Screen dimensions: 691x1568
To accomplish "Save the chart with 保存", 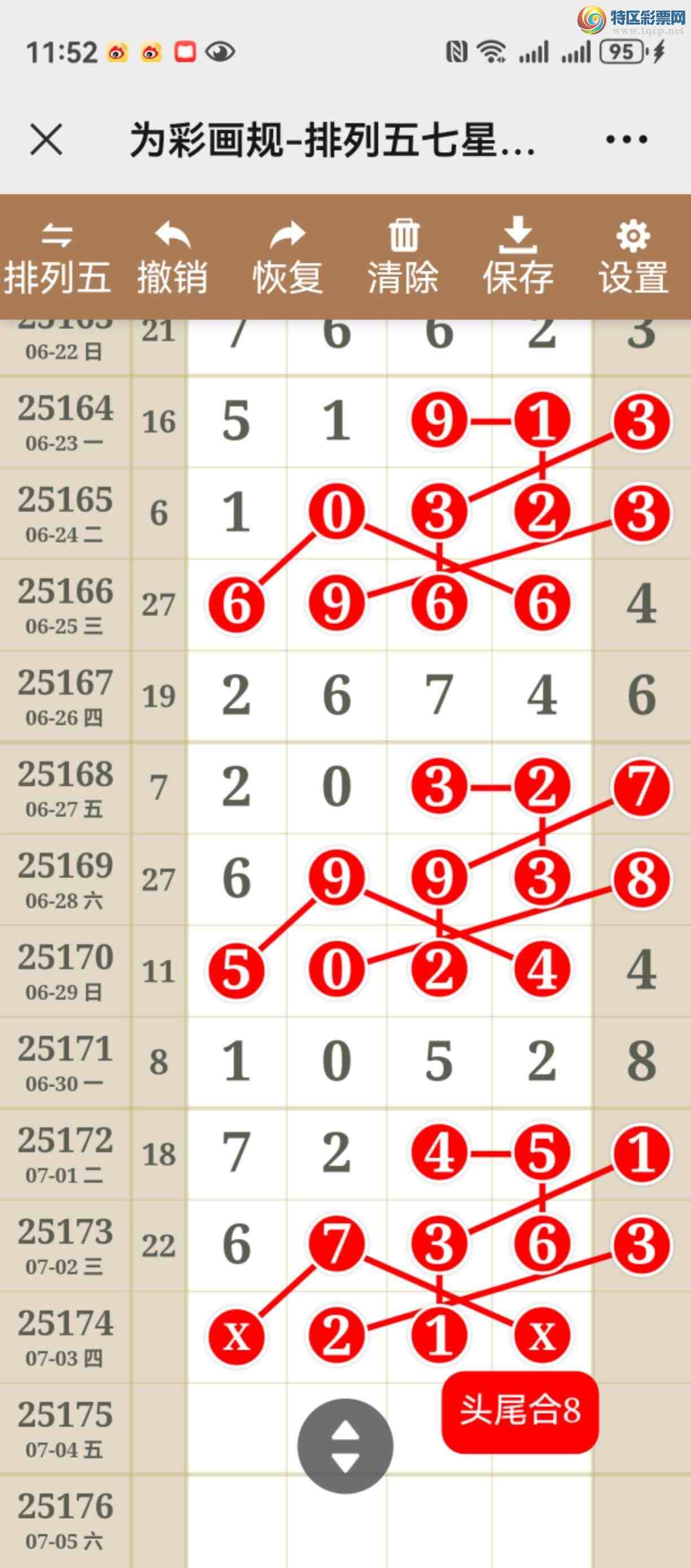I will (518, 258).
